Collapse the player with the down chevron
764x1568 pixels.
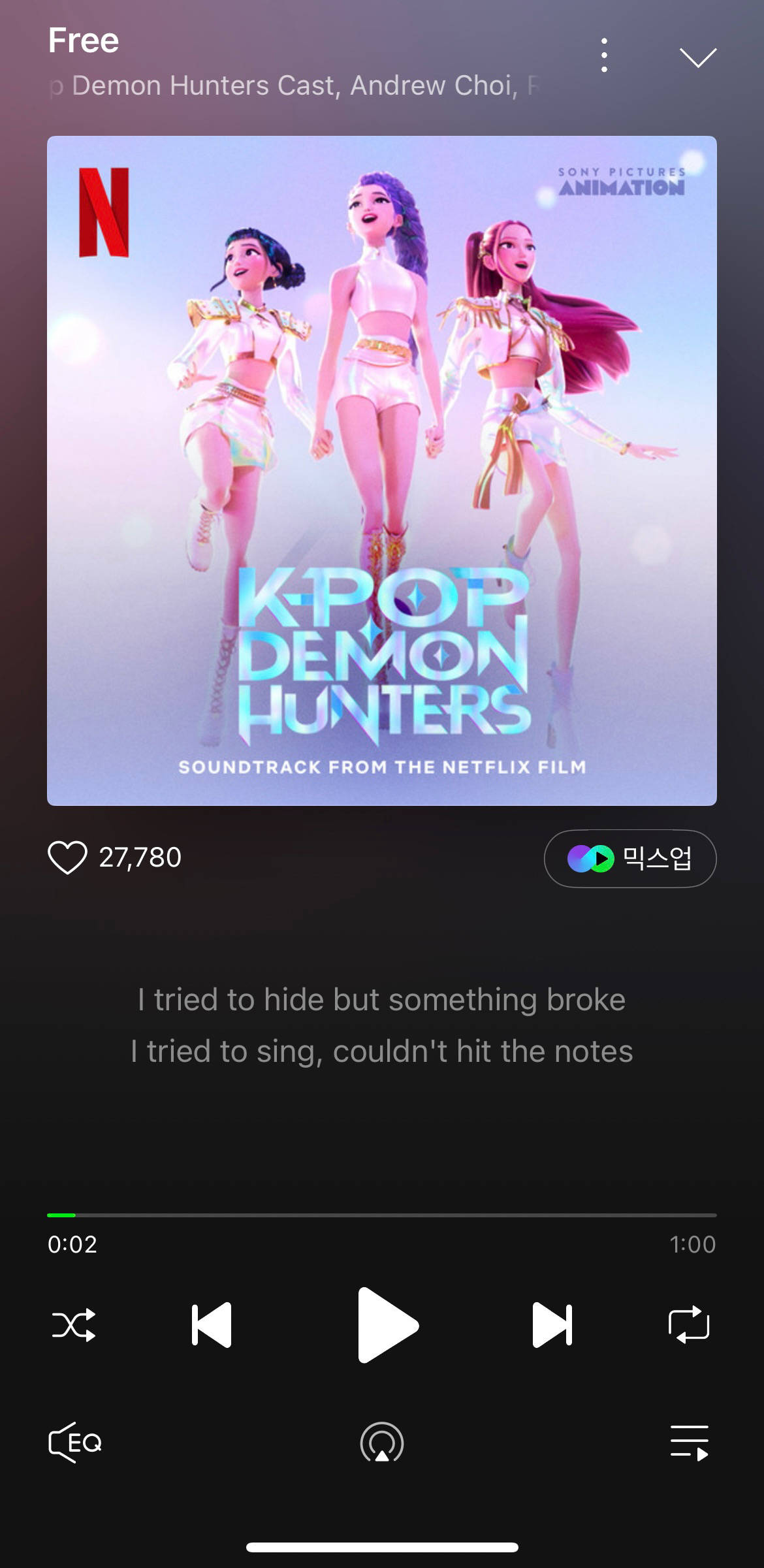[x=698, y=57]
